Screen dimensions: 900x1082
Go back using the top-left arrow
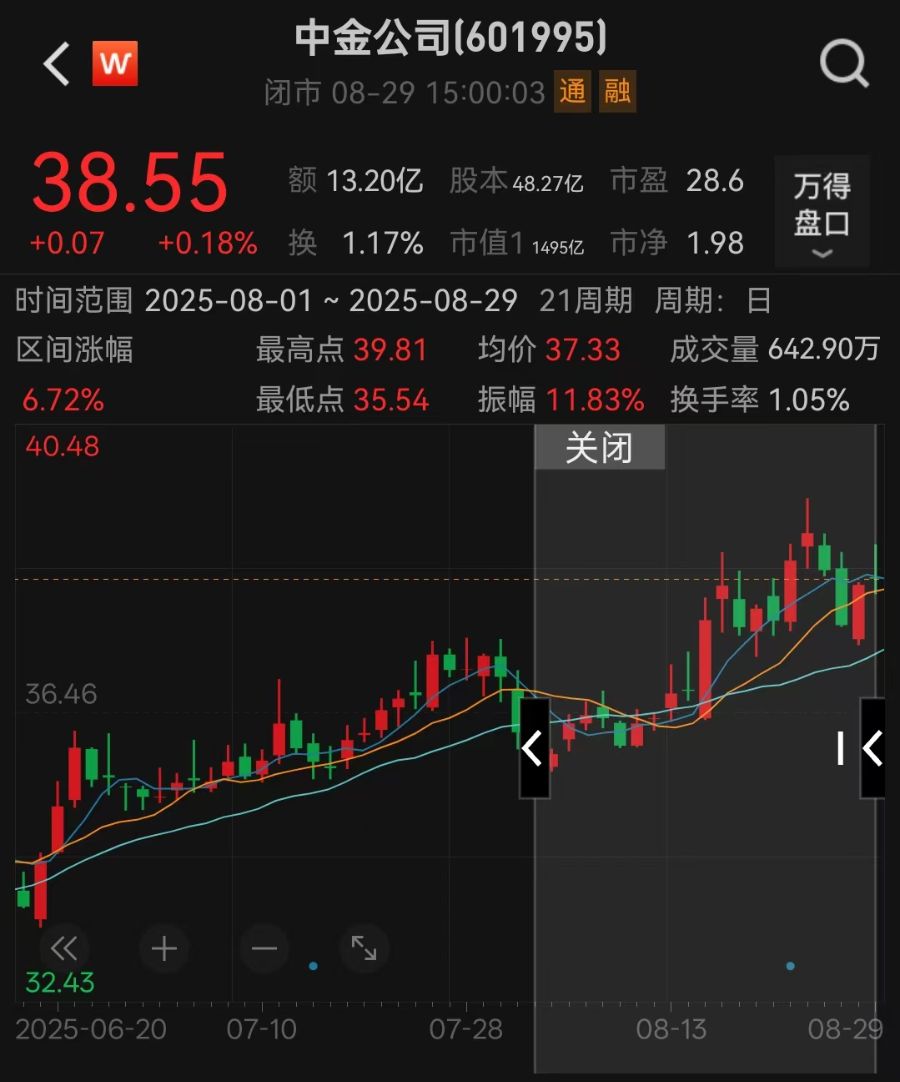point(57,65)
